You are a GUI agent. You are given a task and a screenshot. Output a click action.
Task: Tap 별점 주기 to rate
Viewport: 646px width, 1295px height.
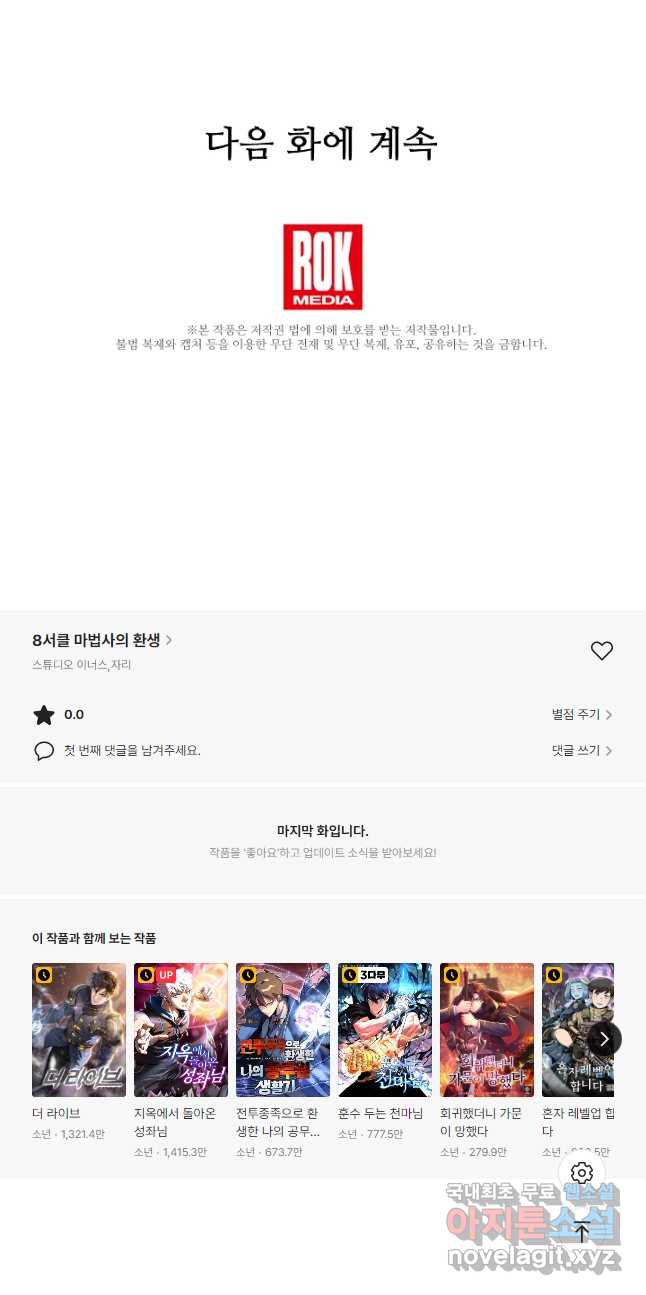(582, 714)
